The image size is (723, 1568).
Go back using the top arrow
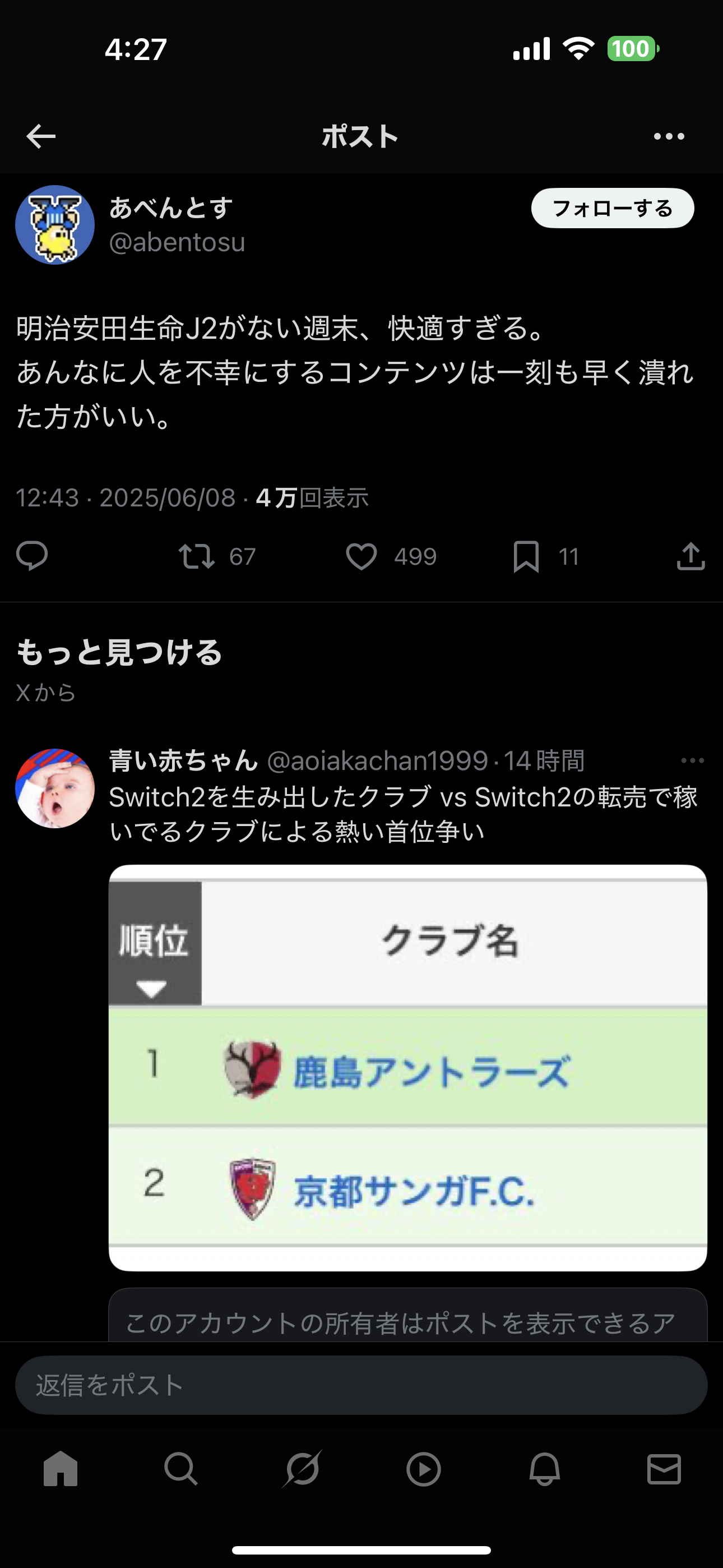41,136
